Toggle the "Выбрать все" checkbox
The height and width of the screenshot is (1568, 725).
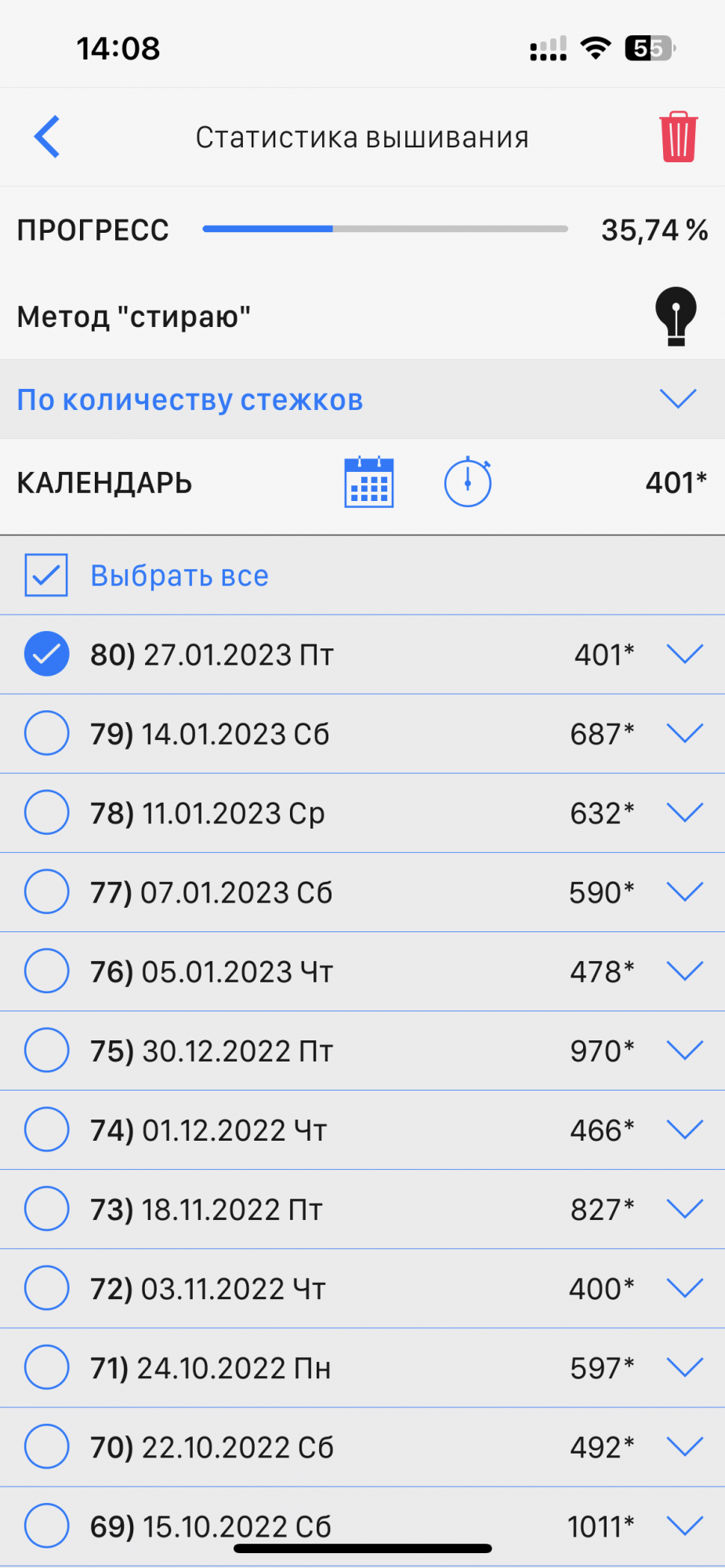[46, 575]
